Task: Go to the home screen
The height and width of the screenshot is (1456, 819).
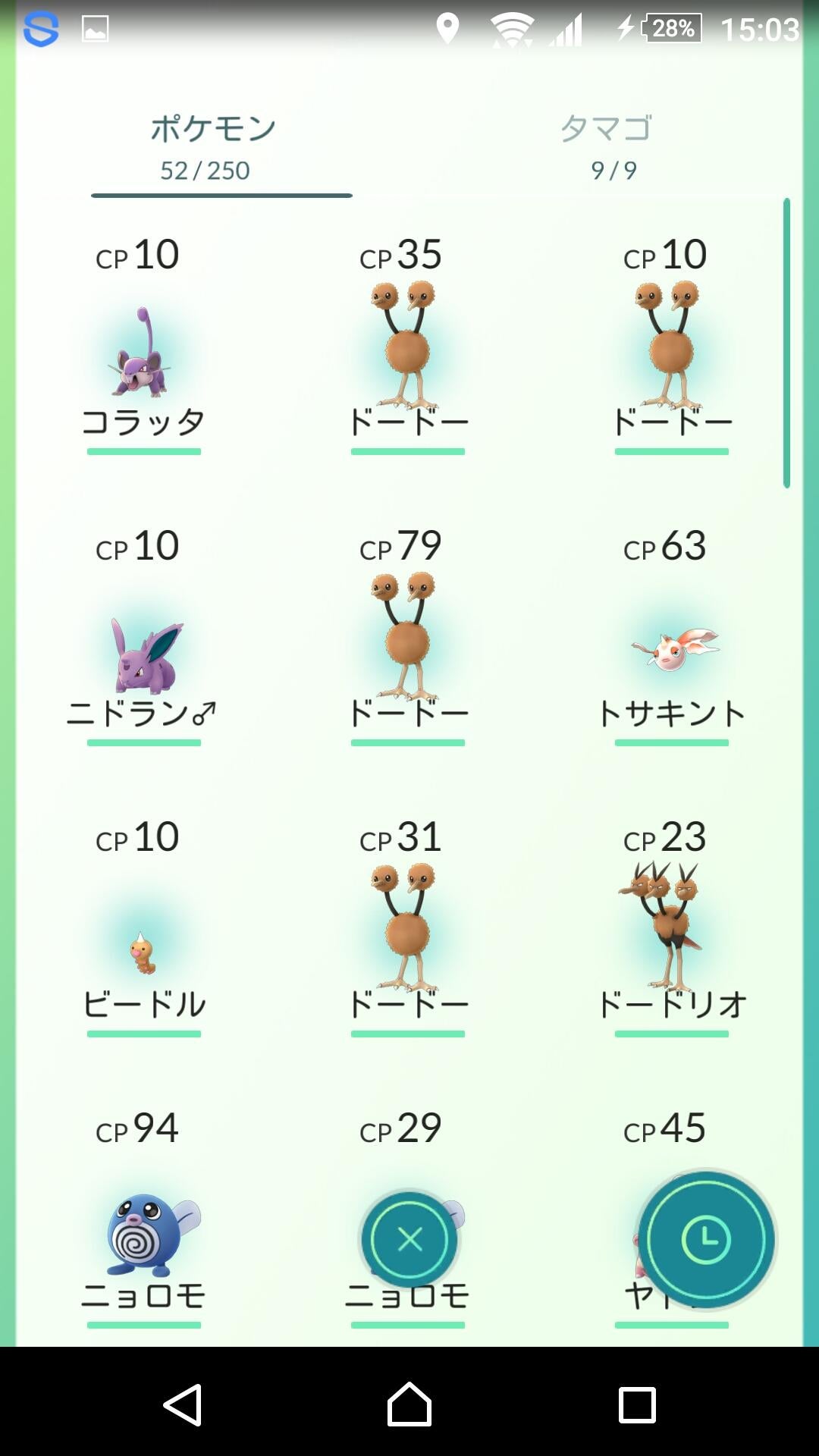Action: coord(409,1404)
